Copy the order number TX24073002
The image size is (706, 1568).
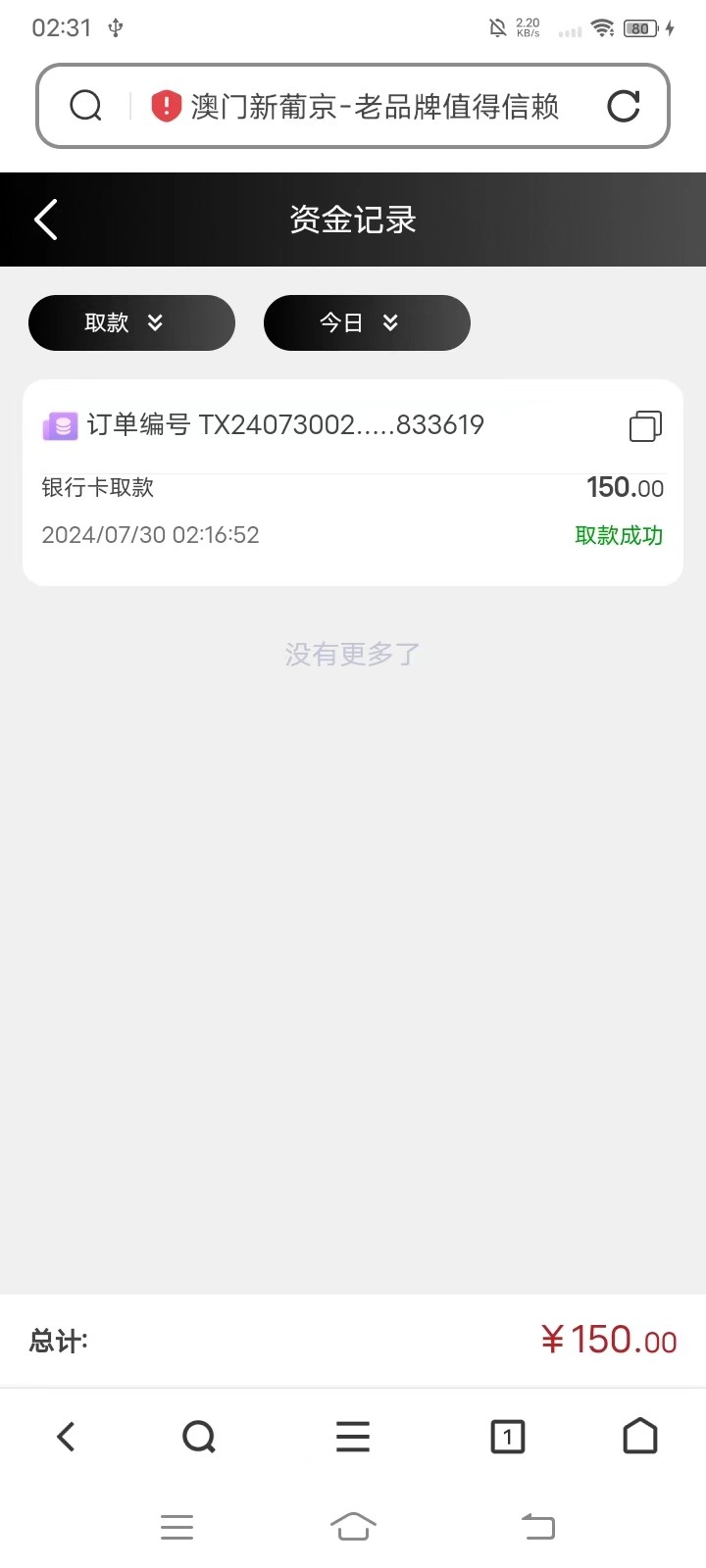coord(645,425)
